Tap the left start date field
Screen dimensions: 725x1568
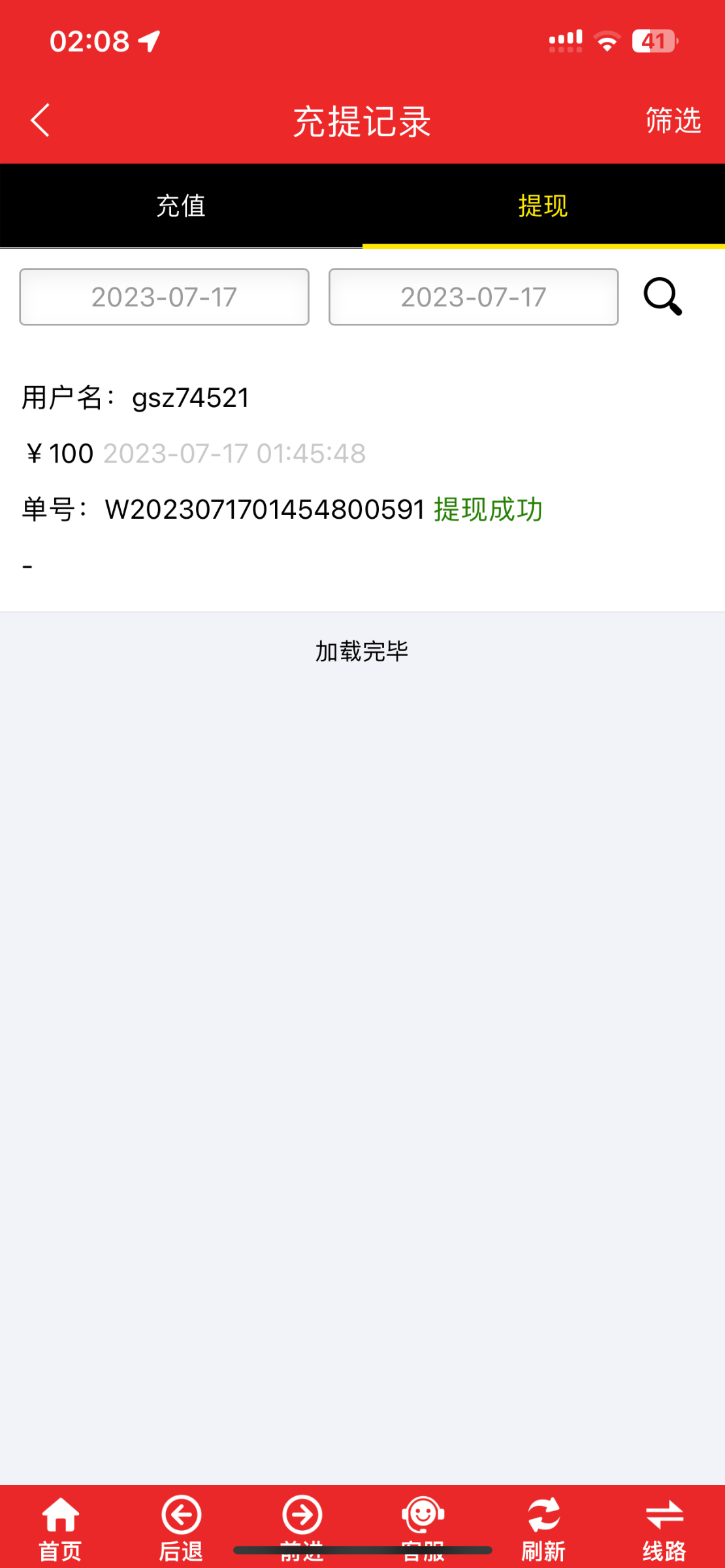tap(164, 297)
